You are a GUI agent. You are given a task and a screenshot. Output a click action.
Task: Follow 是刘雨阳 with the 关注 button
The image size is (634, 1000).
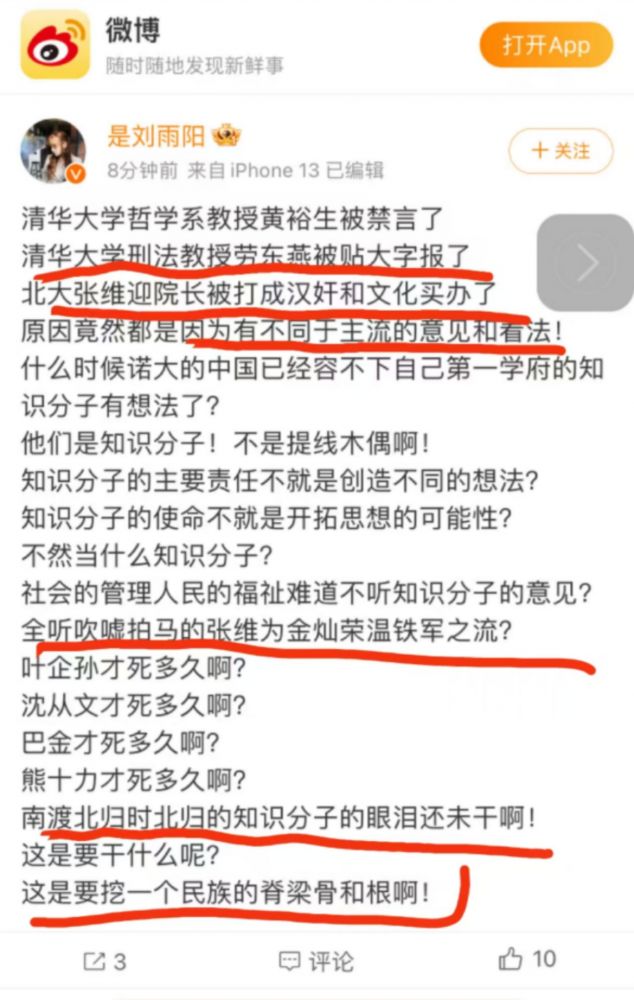tap(560, 151)
